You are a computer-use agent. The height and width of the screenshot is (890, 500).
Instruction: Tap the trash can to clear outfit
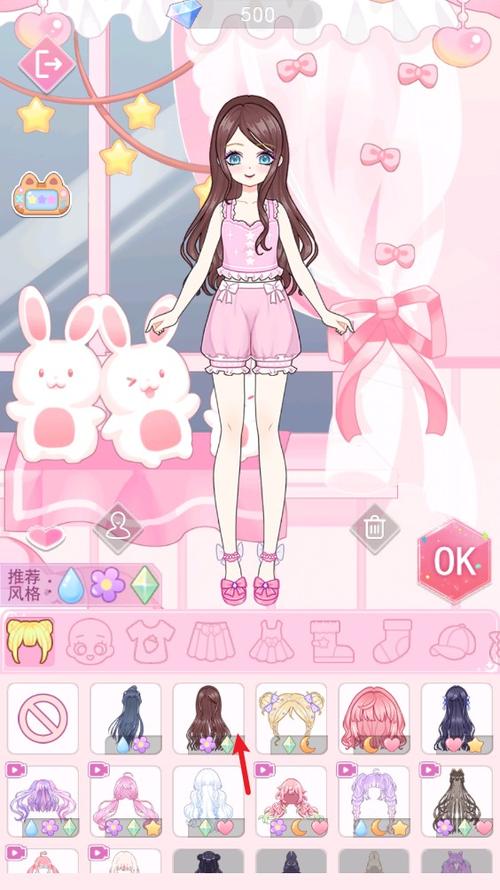pyautogui.click(x=375, y=529)
